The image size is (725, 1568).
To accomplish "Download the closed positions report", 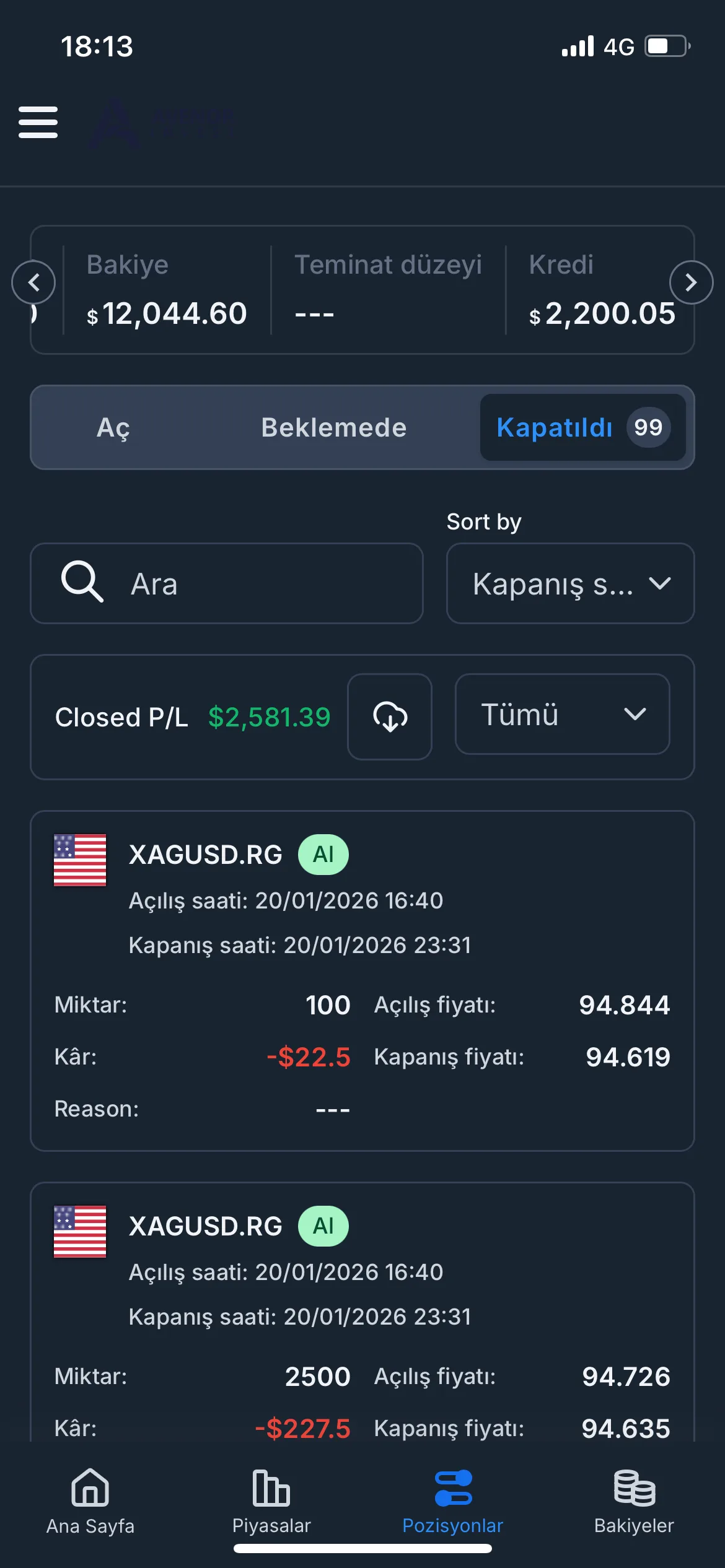I will click(x=389, y=716).
